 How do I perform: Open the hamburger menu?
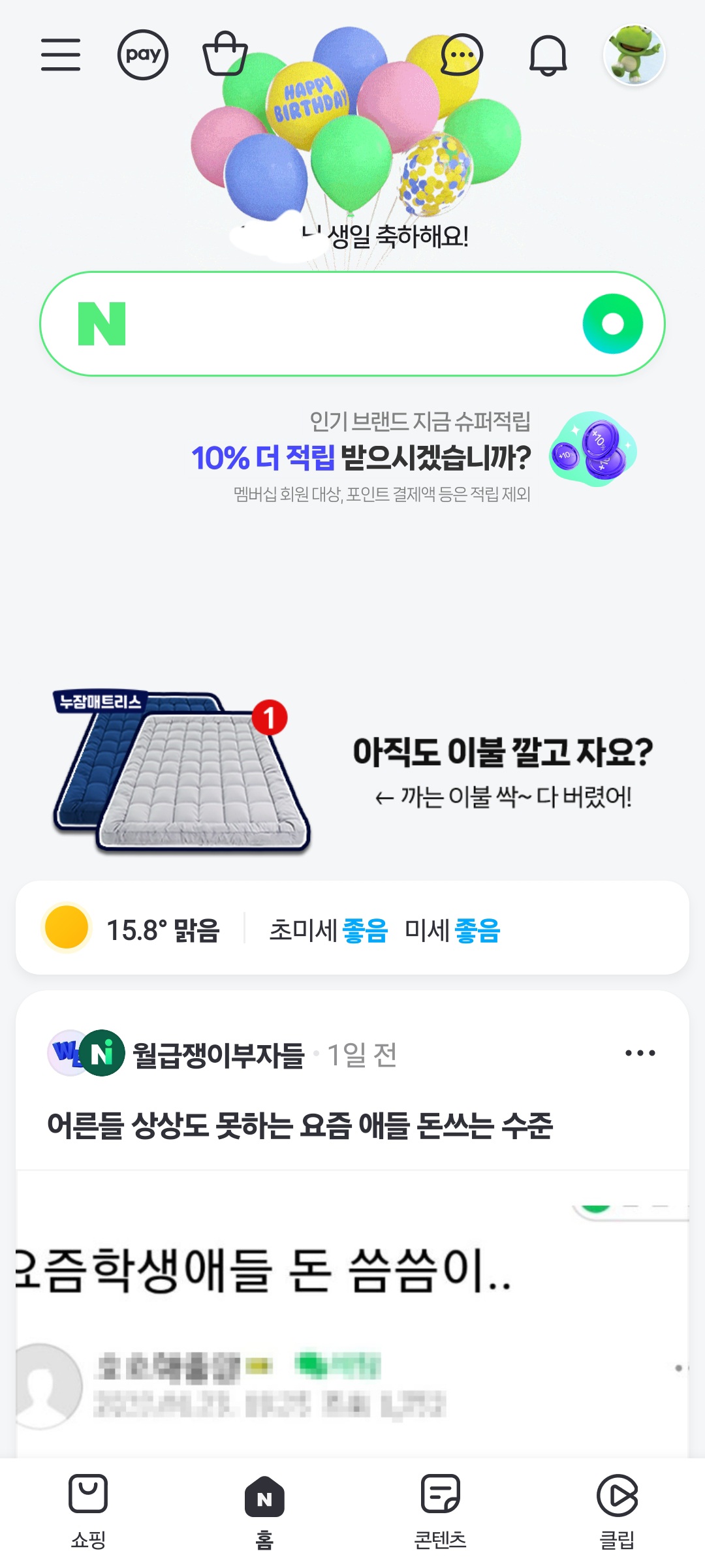(61, 55)
